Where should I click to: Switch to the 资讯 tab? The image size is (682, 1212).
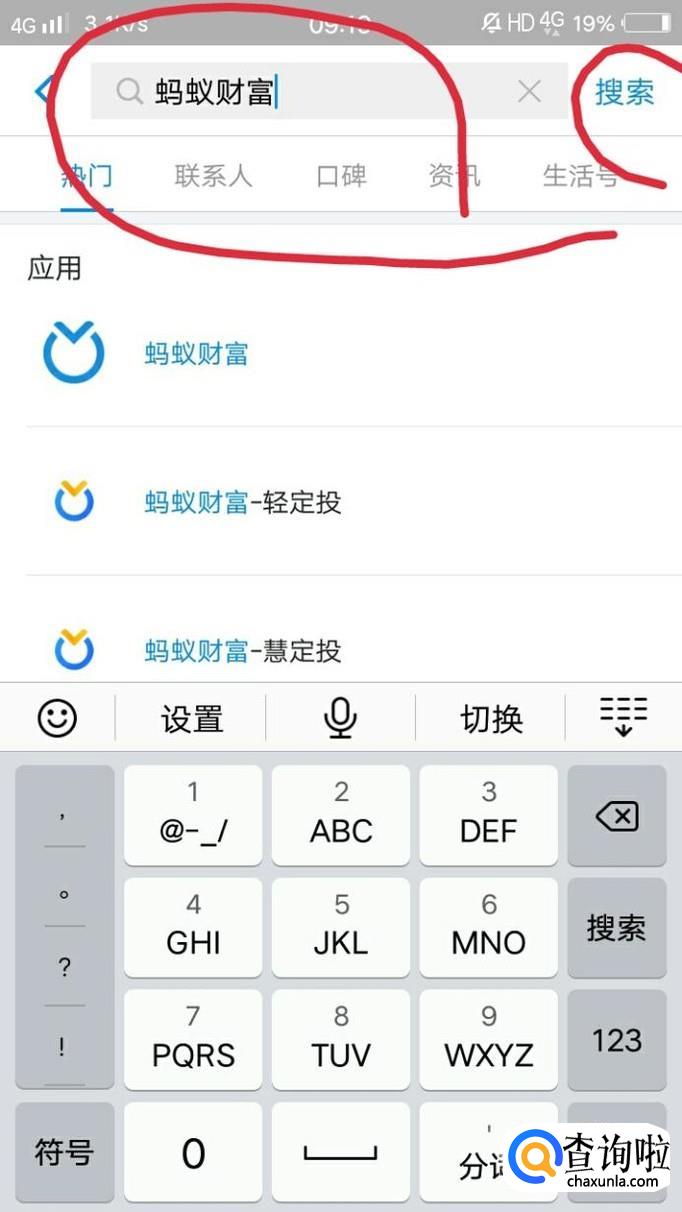click(x=454, y=177)
